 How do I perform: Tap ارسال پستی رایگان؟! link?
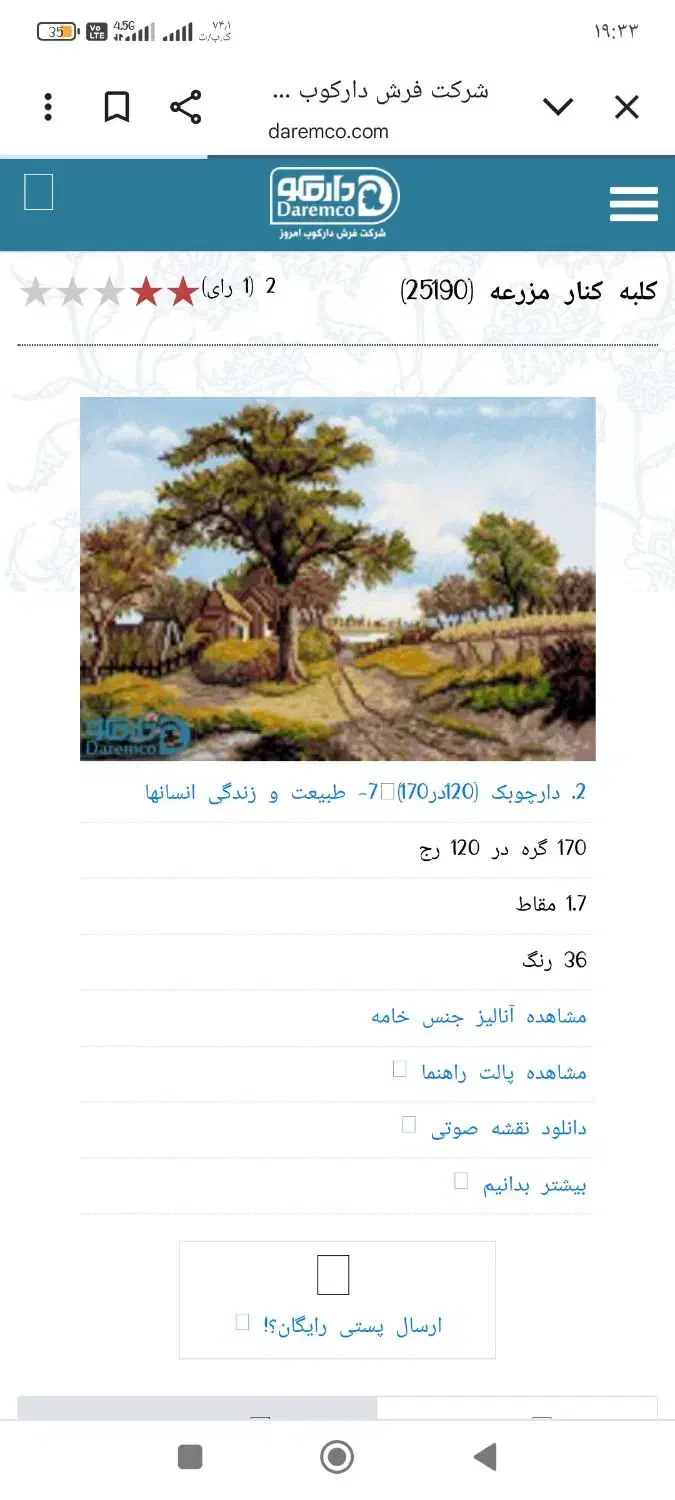pyautogui.click(x=352, y=1326)
